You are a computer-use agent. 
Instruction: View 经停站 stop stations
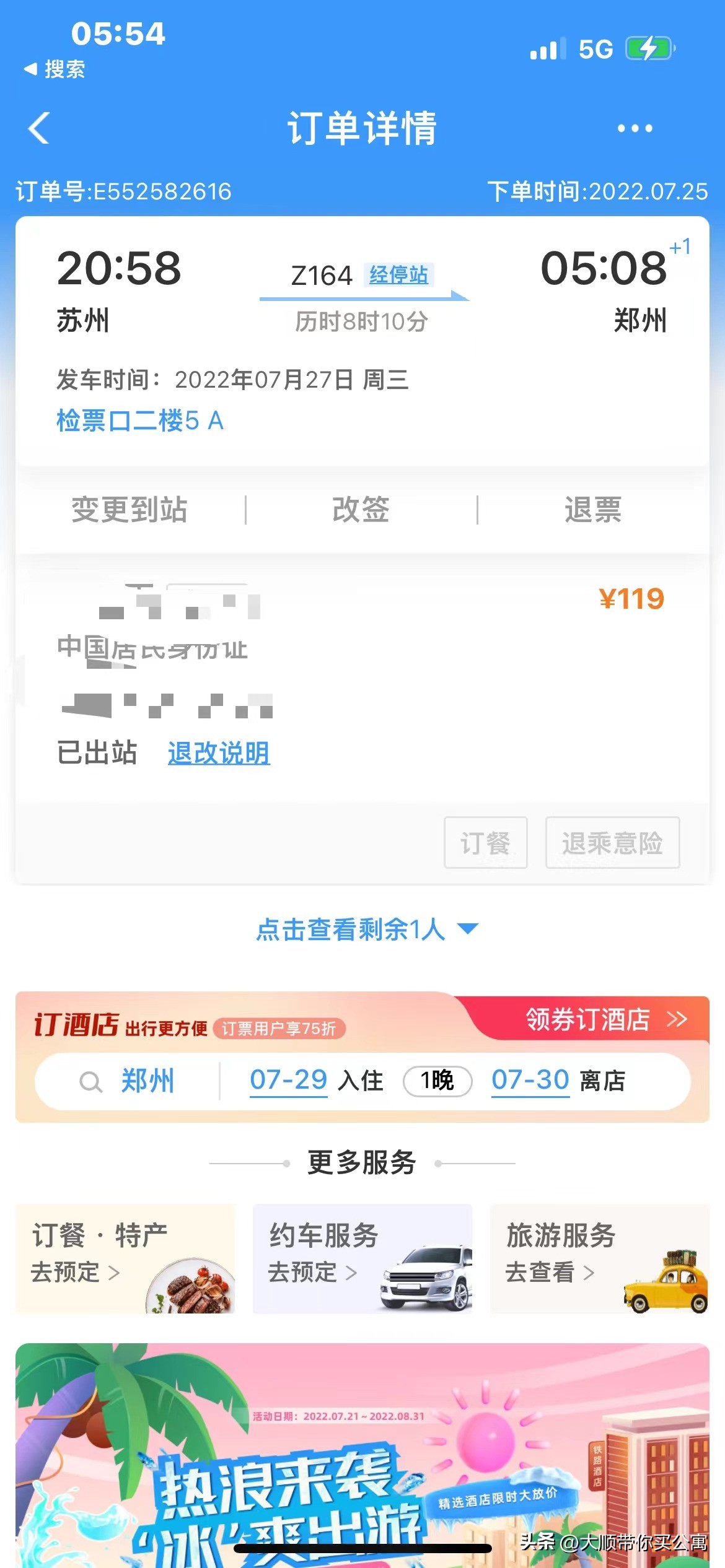click(x=398, y=277)
